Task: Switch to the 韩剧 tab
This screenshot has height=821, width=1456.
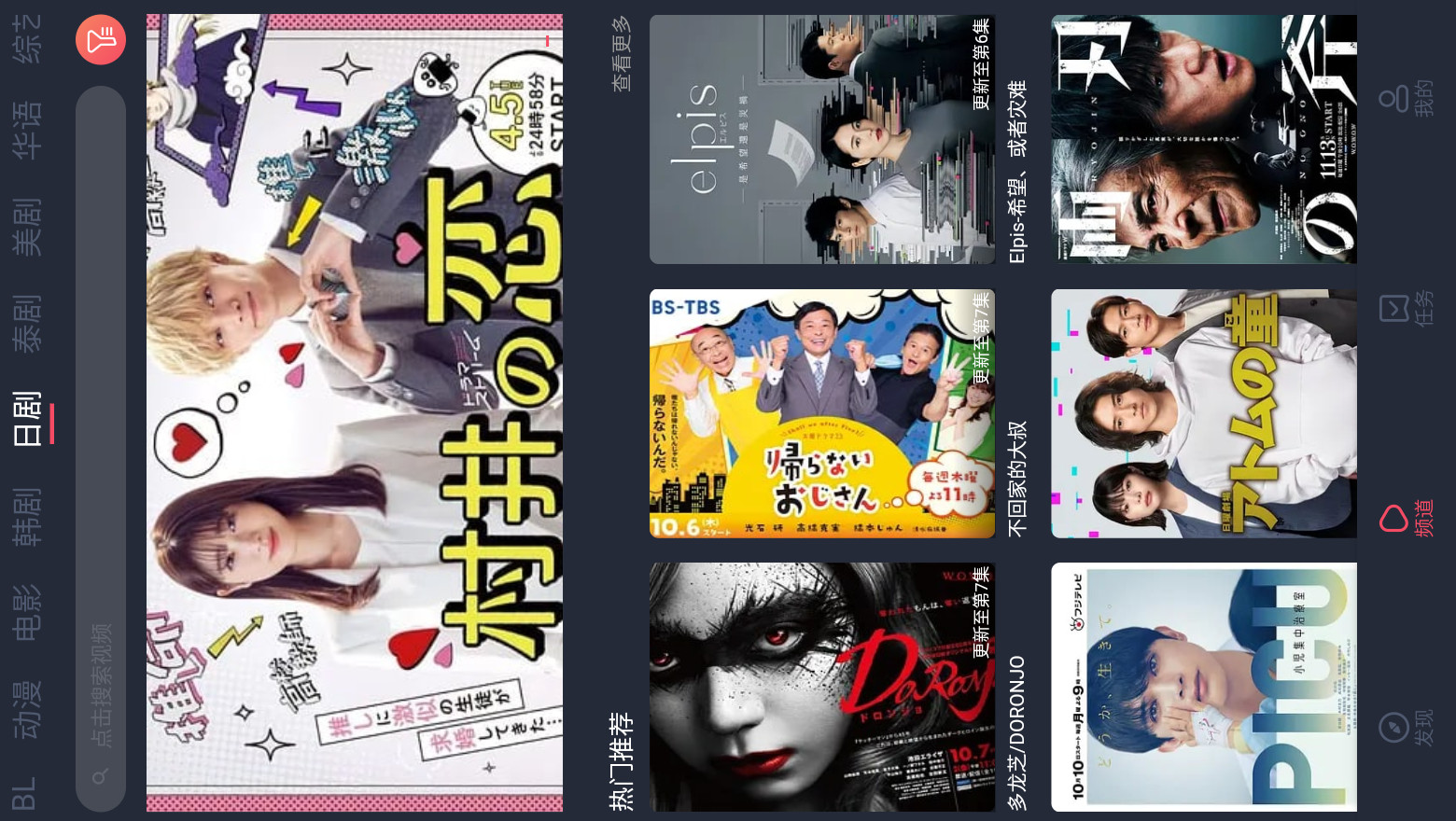Action: (x=27, y=516)
